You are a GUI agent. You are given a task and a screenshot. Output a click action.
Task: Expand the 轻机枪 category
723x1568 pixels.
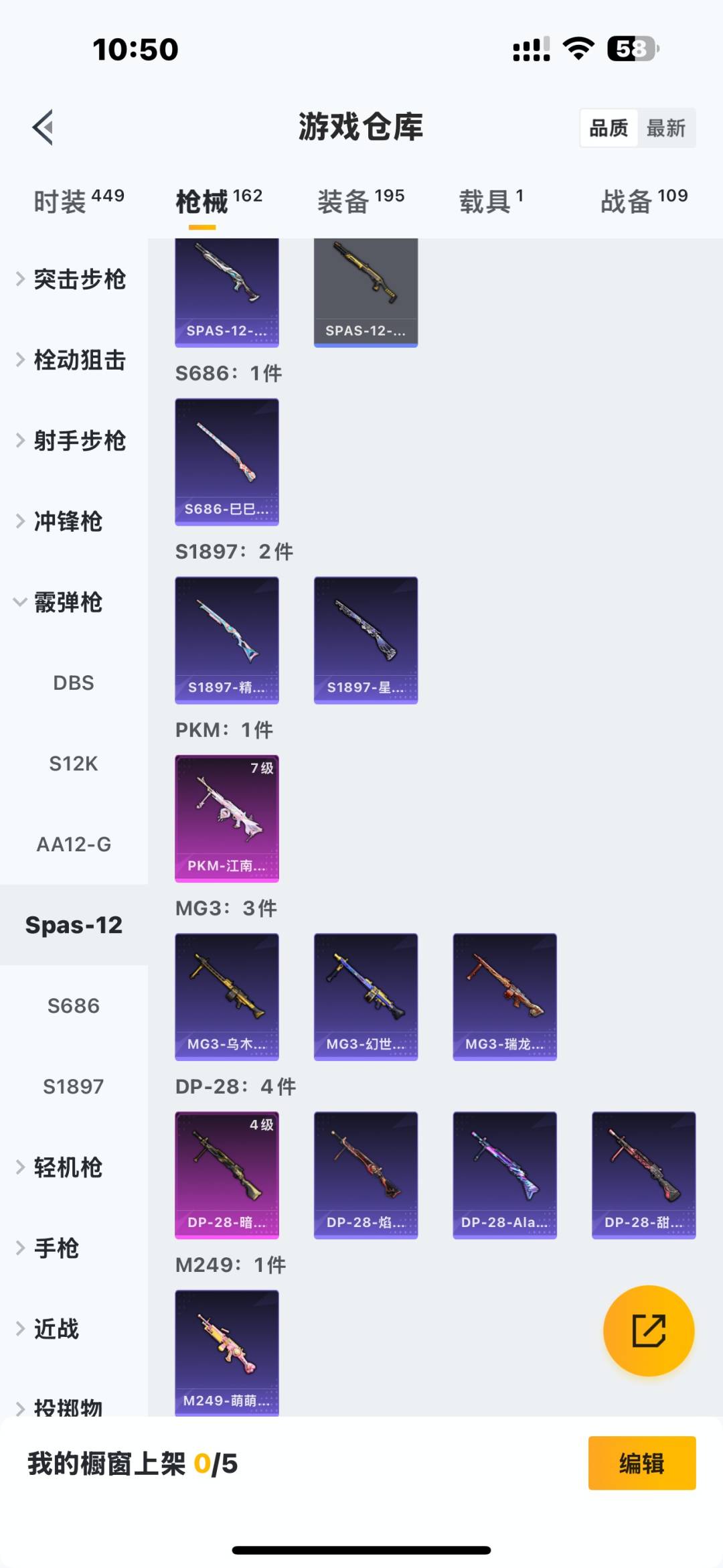[67, 1167]
